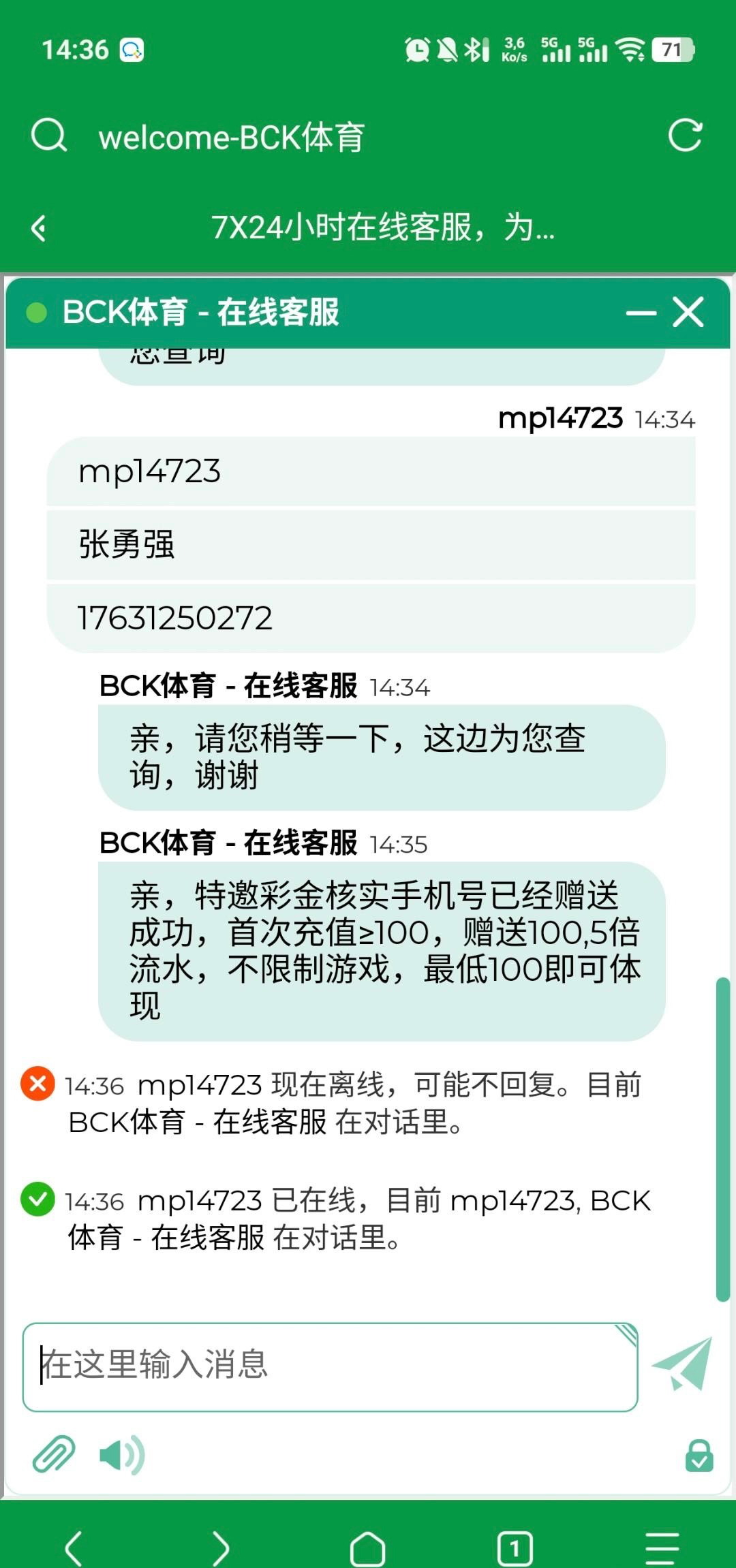Open the browser hamburger menu

tap(662, 1548)
